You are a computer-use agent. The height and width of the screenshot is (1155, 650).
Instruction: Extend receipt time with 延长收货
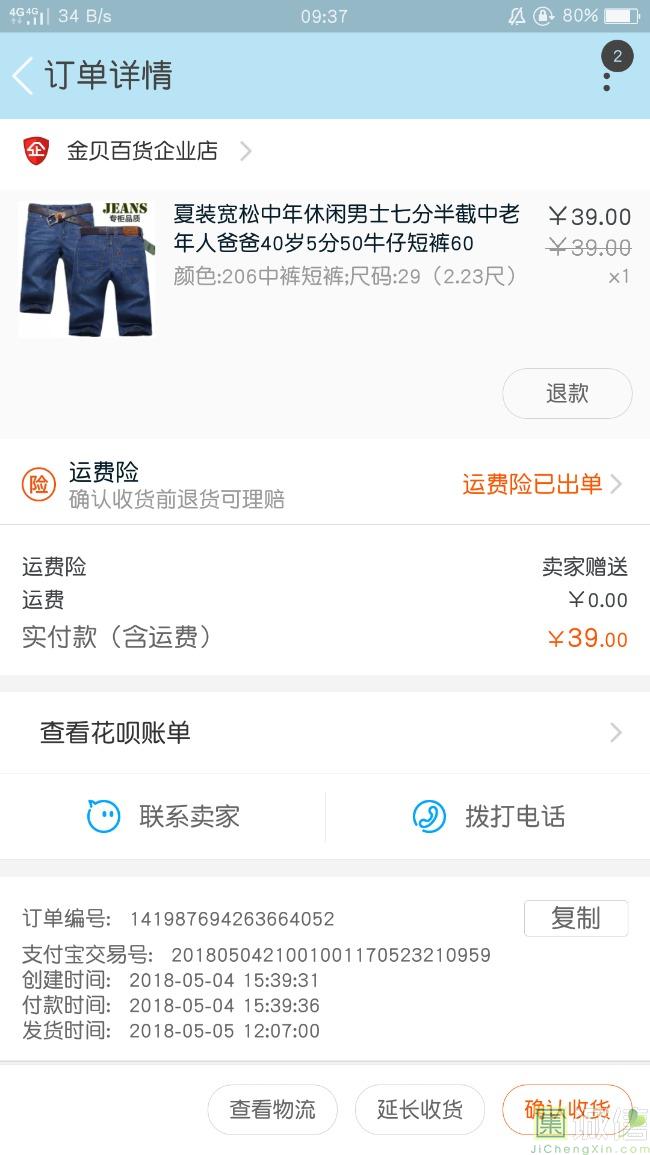[x=419, y=1109]
